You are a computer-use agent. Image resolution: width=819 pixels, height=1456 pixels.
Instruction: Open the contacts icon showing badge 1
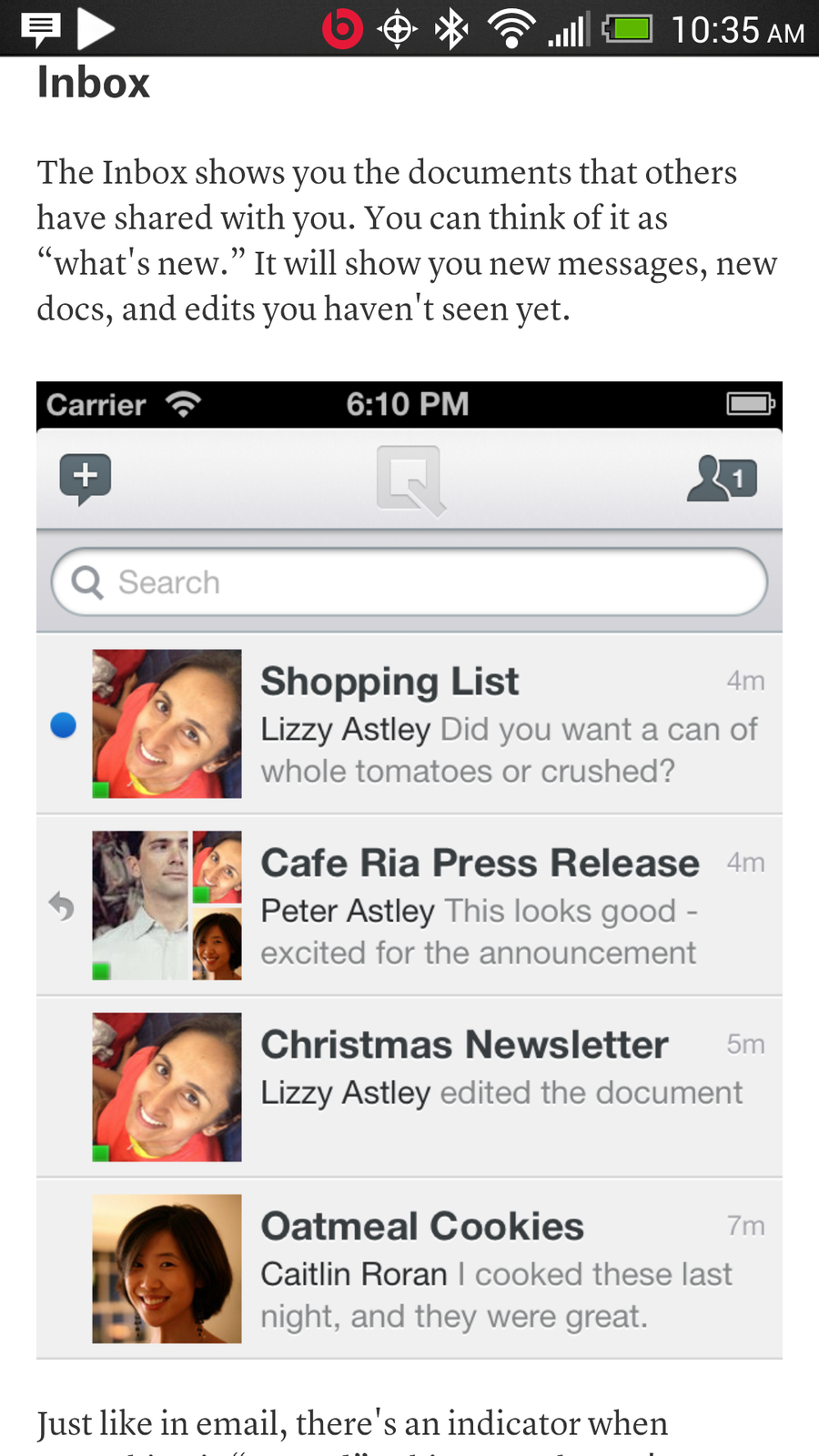pyautogui.click(x=720, y=478)
